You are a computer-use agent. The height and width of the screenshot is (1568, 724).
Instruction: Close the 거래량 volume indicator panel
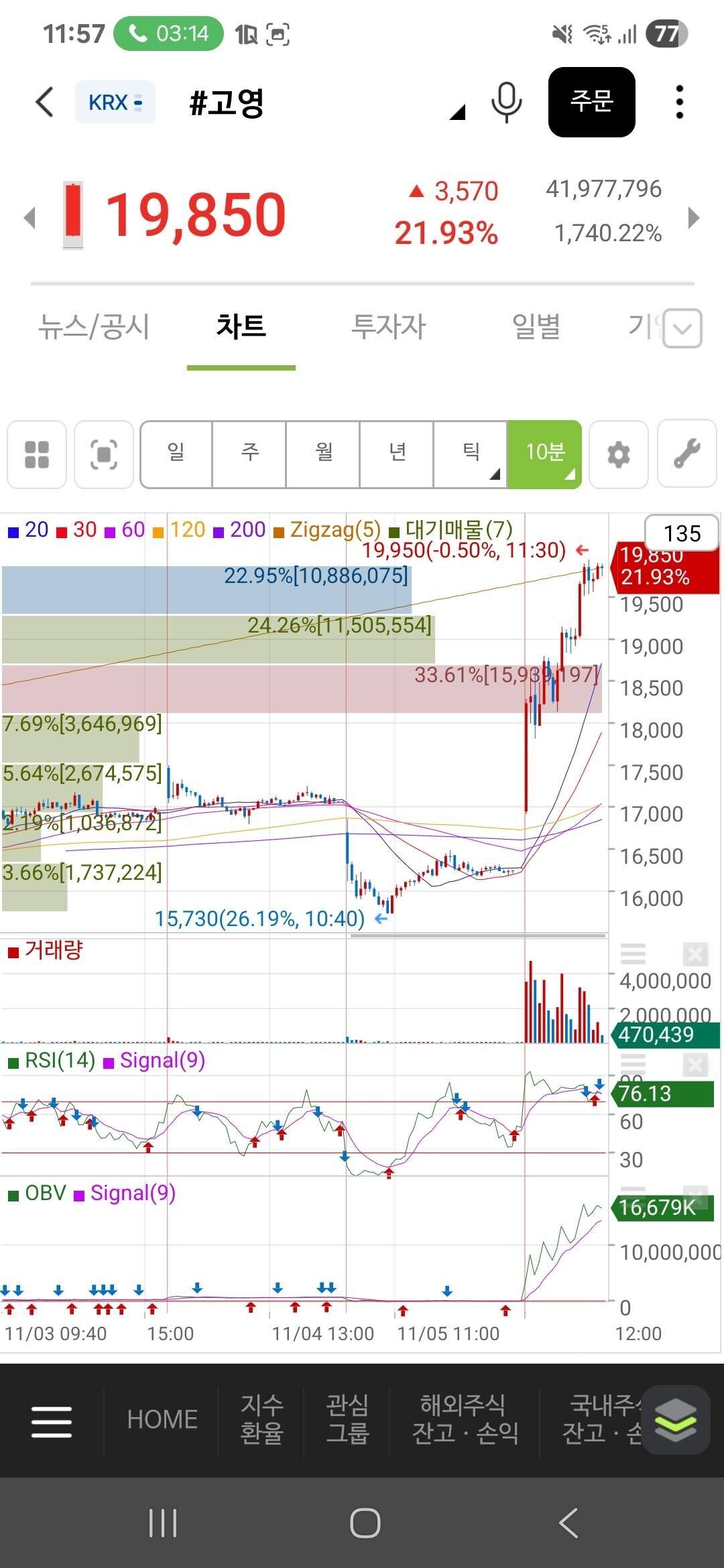[695, 953]
